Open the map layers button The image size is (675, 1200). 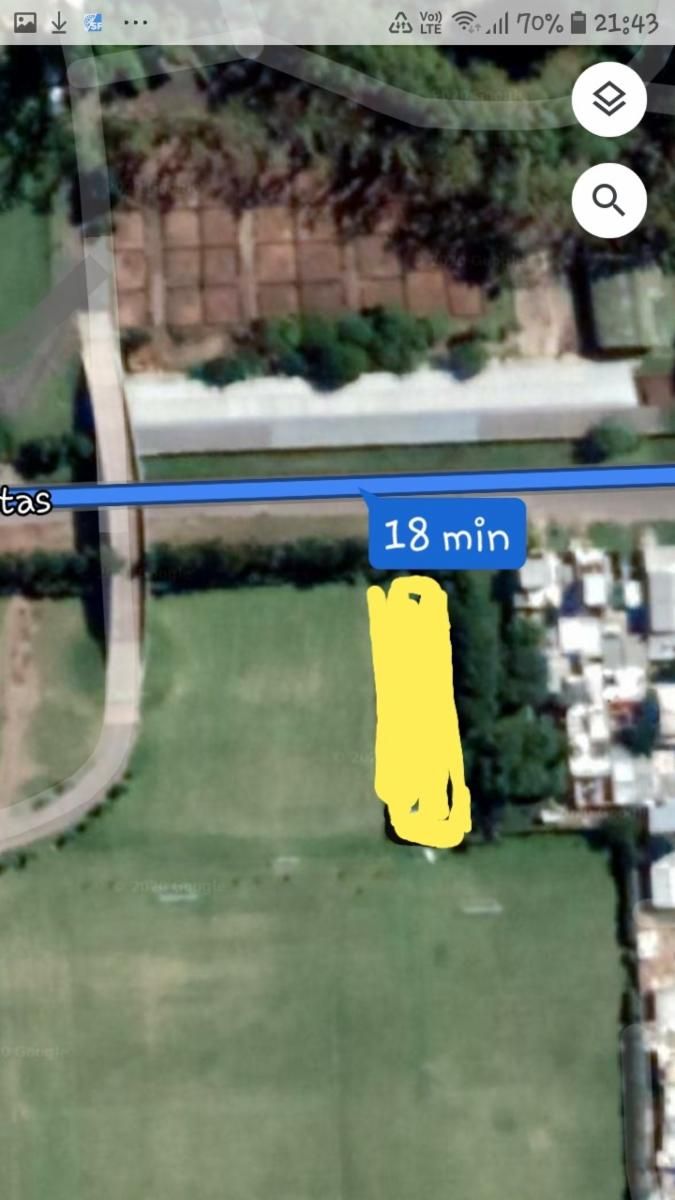point(609,99)
